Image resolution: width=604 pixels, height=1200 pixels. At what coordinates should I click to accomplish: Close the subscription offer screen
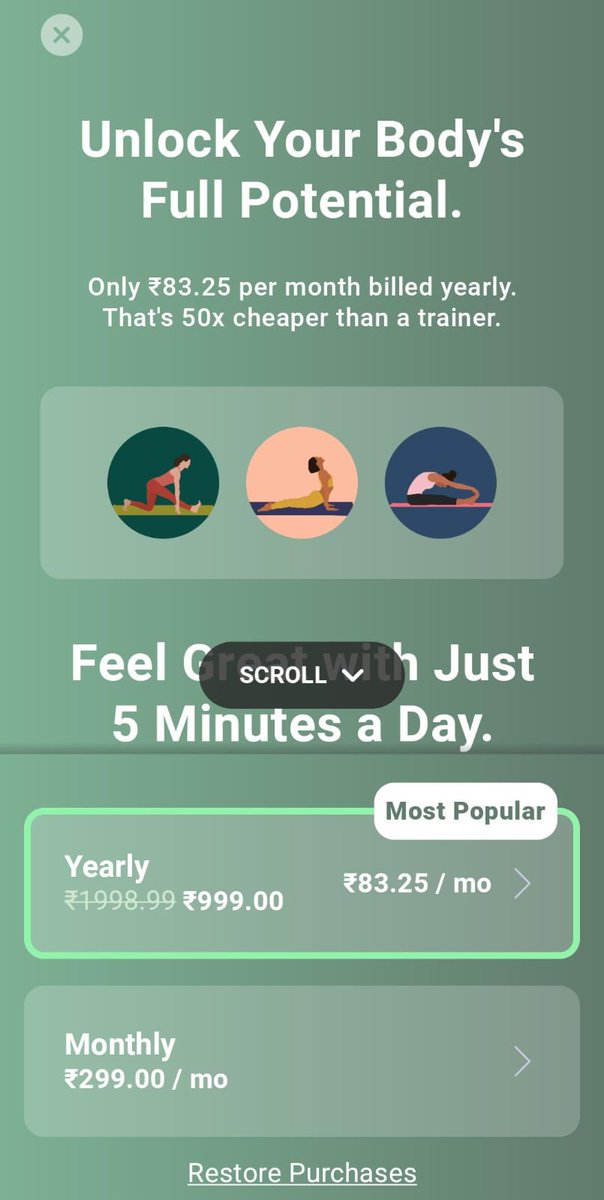click(x=61, y=36)
